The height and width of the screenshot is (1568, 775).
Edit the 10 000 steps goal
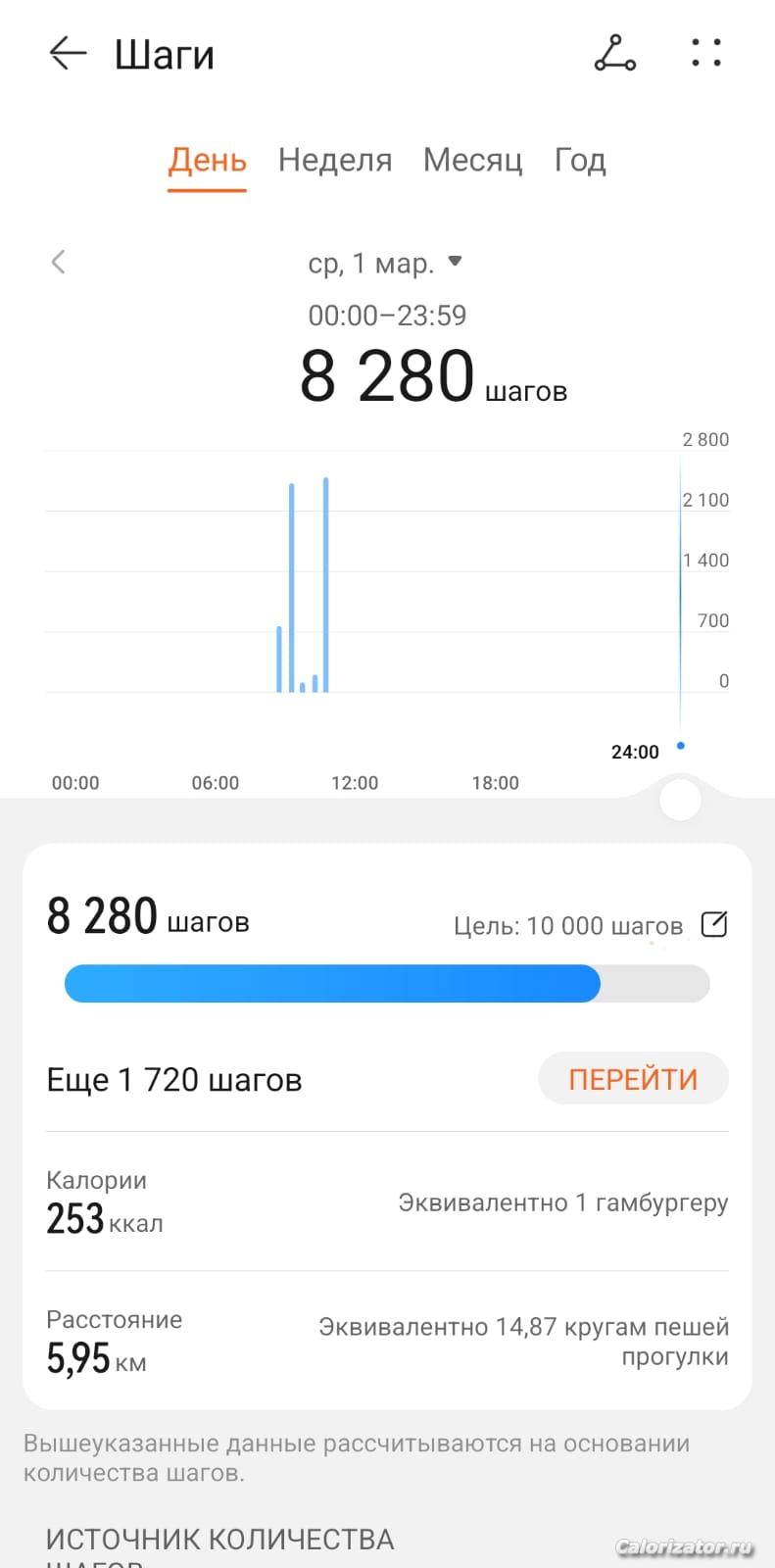(714, 924)
